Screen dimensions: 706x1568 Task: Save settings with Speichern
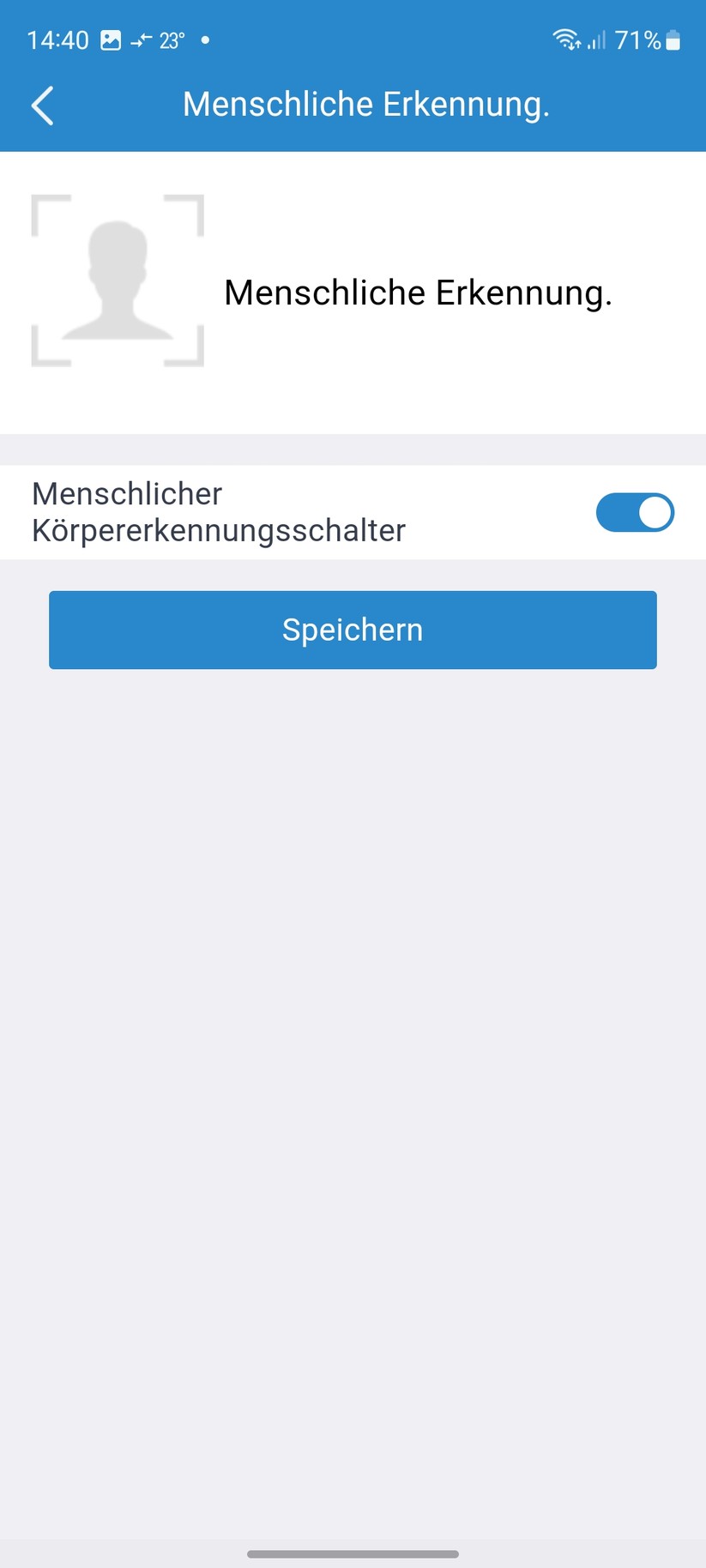pyautogui.click(x=353, y=629)
